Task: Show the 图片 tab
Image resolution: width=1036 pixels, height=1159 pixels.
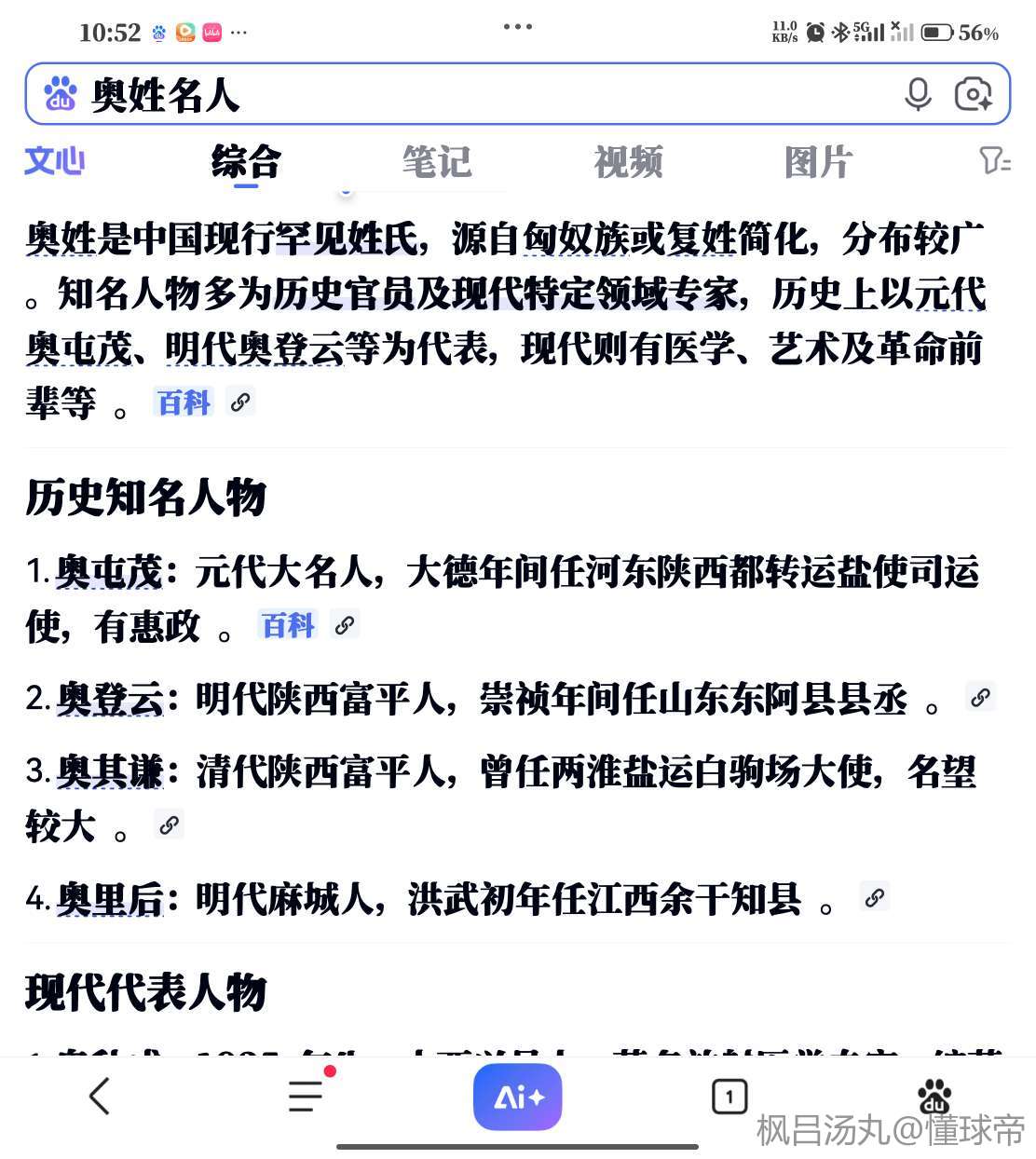Action: pos(819,161)
